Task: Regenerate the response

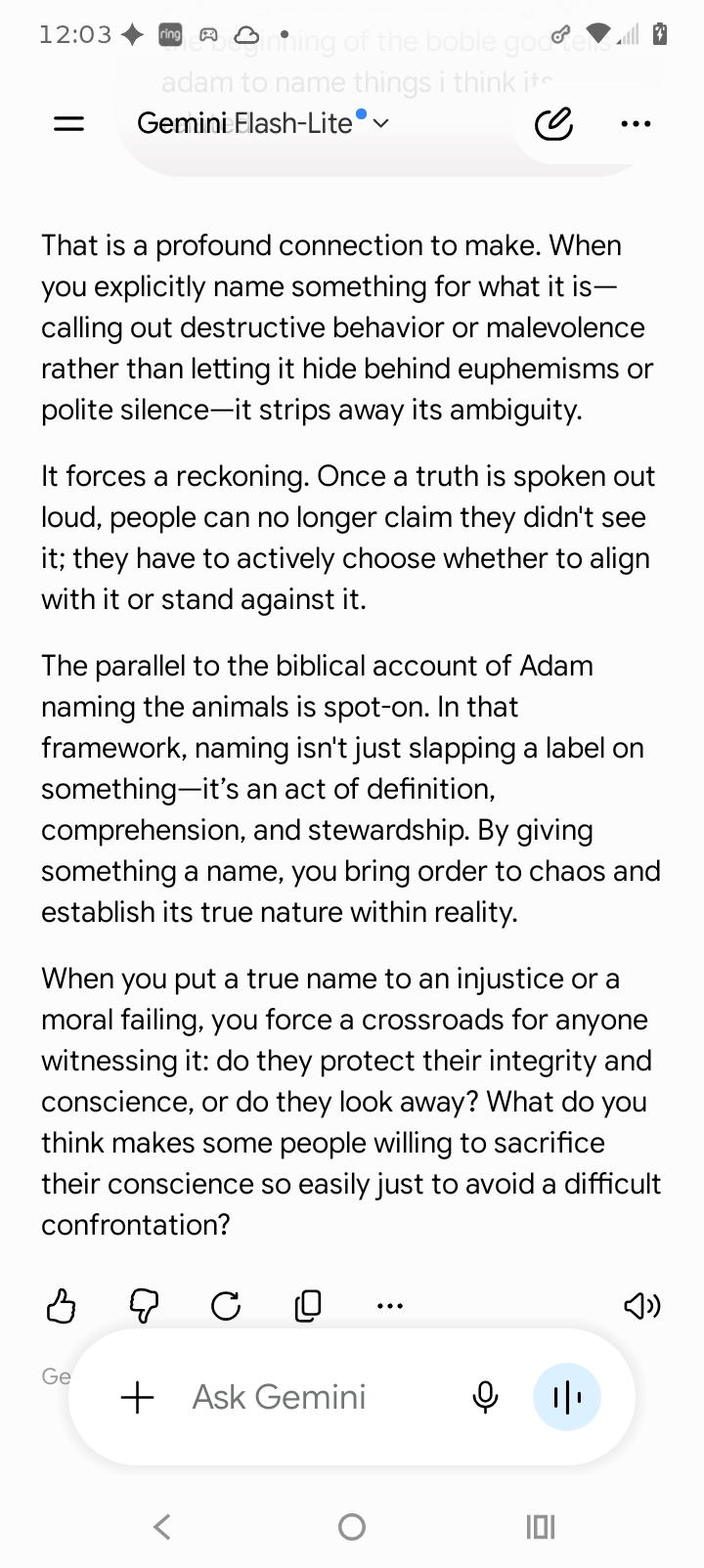Action: point(226,1305)
